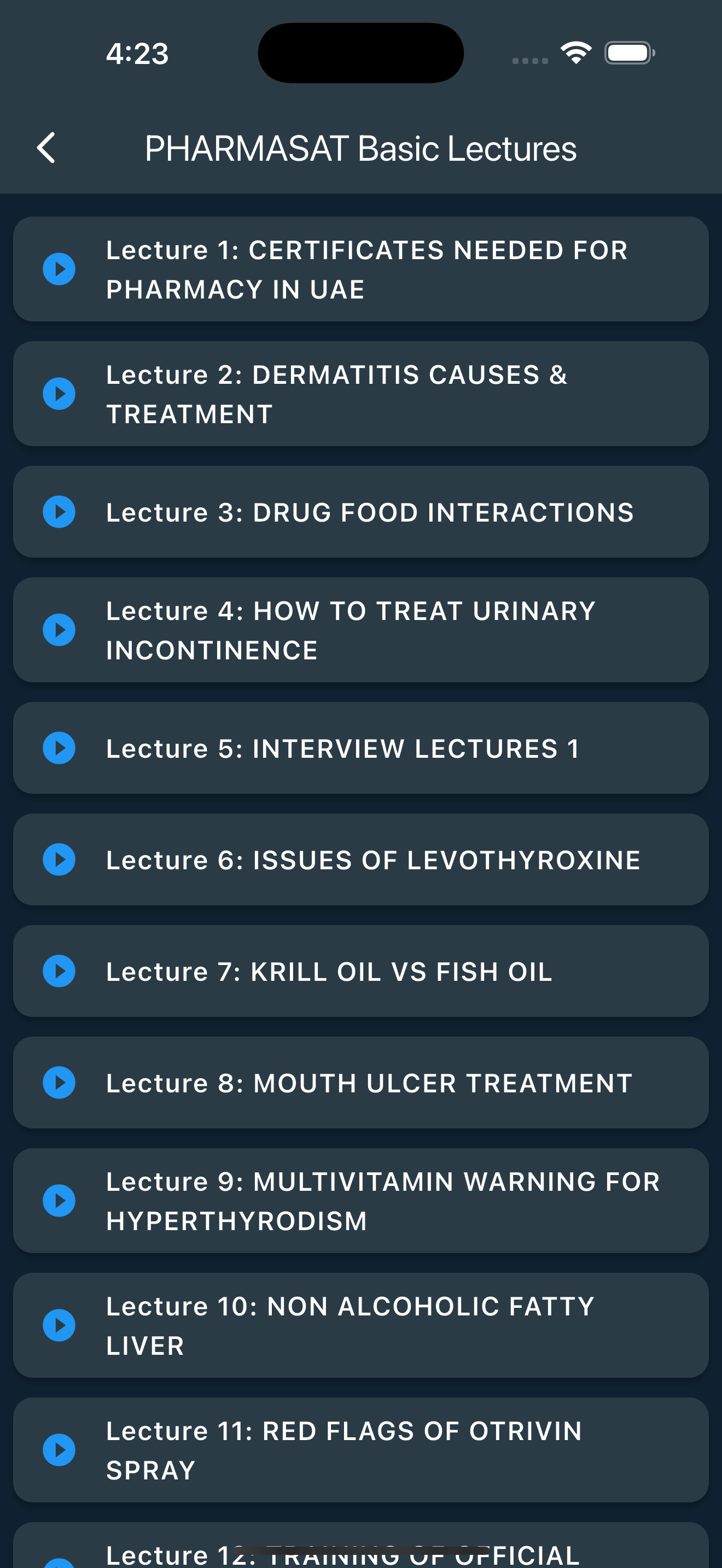Image resolution: width=722 pixels, height=1568 pixels.
Task: Open Lecture 1 on pharmacy certificates in UAE
Action: pyautogui.click(x=361, y=269)
